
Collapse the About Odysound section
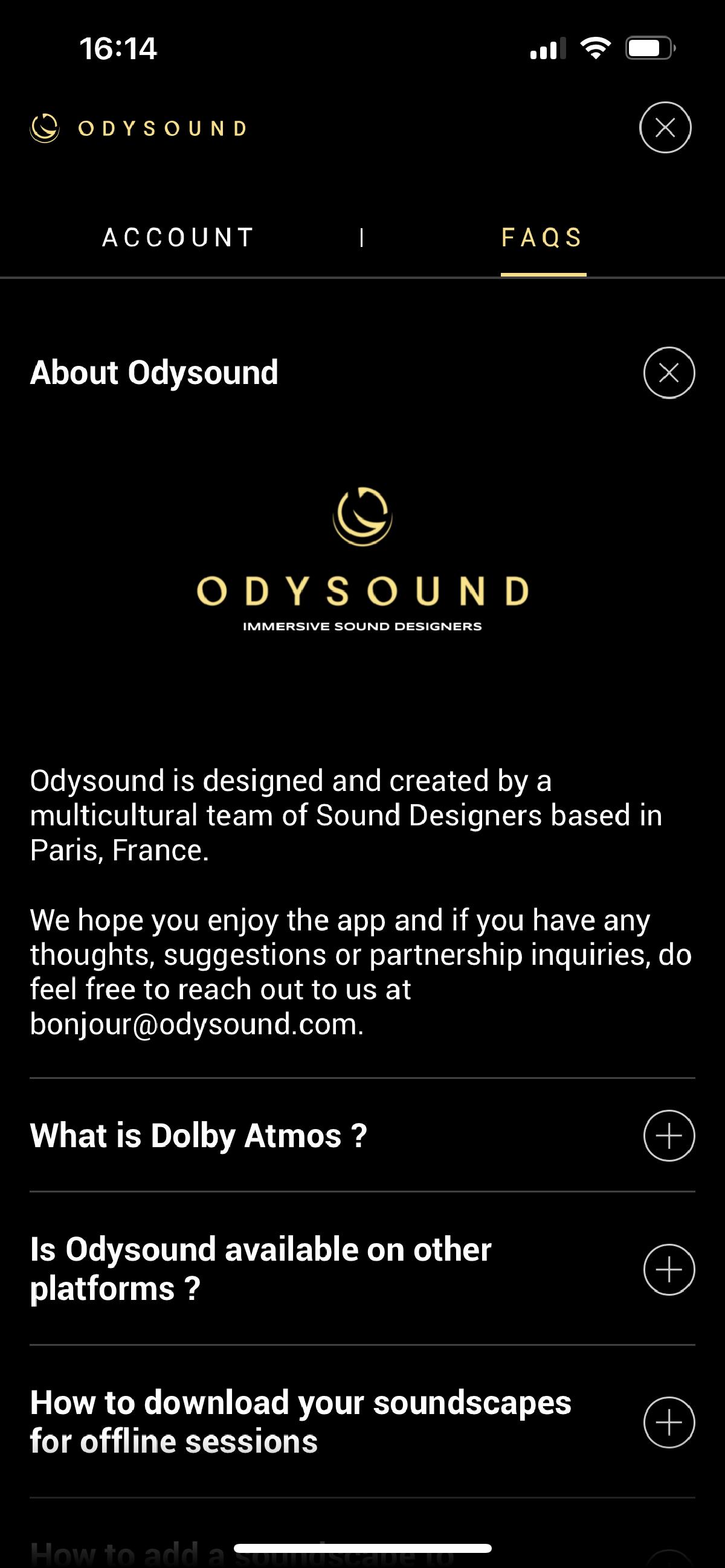coord(668,373)
